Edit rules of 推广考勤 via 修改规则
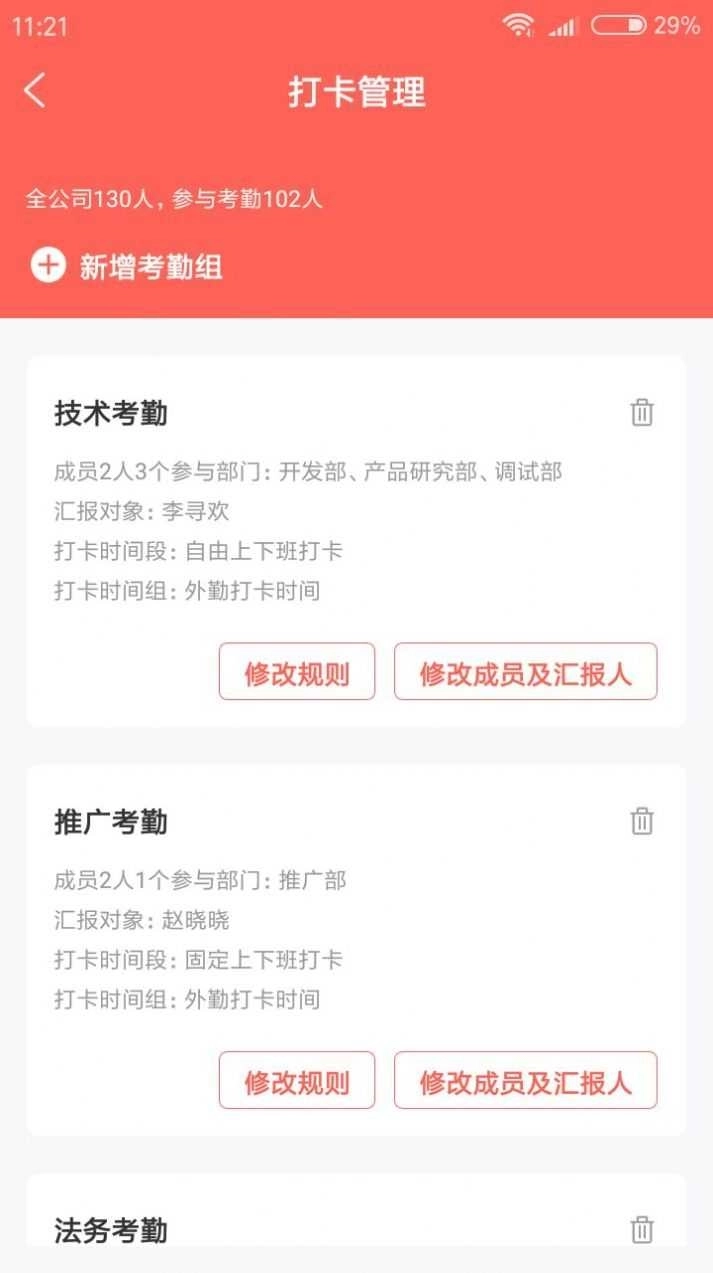 297,1080
